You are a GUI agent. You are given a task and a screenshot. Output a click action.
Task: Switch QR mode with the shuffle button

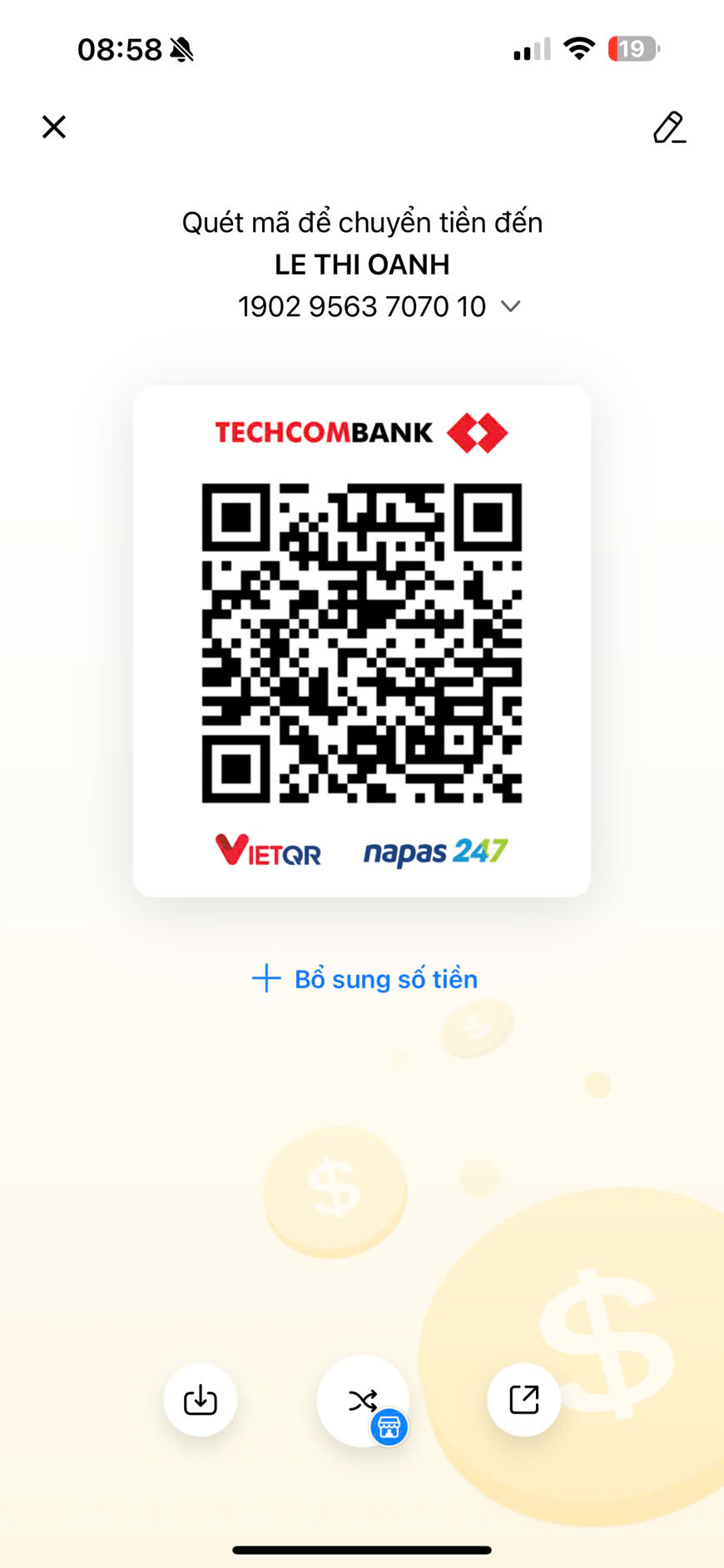tap(363, 1400)
